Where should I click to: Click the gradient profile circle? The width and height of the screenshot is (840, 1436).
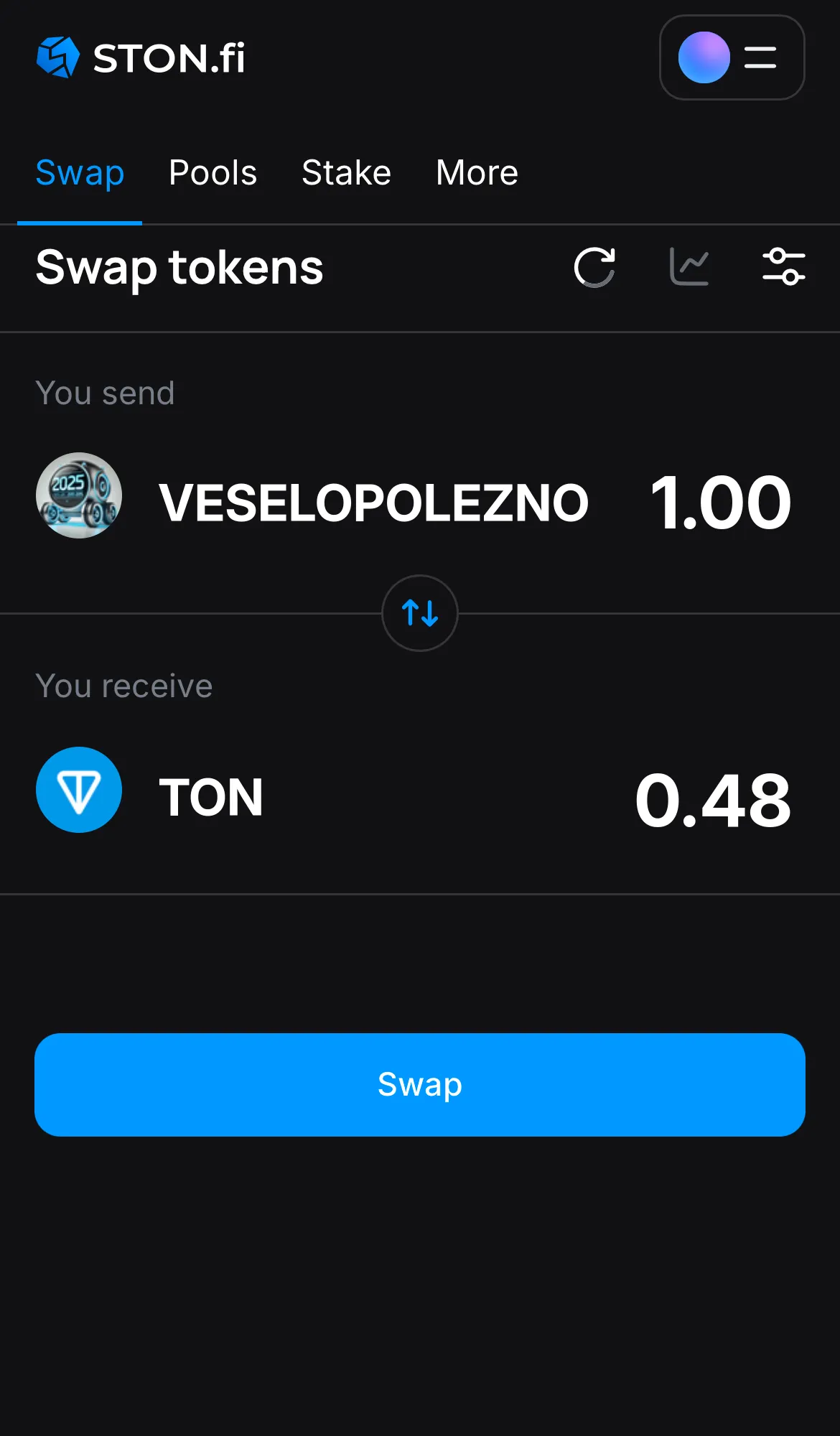tap(704, 58)
